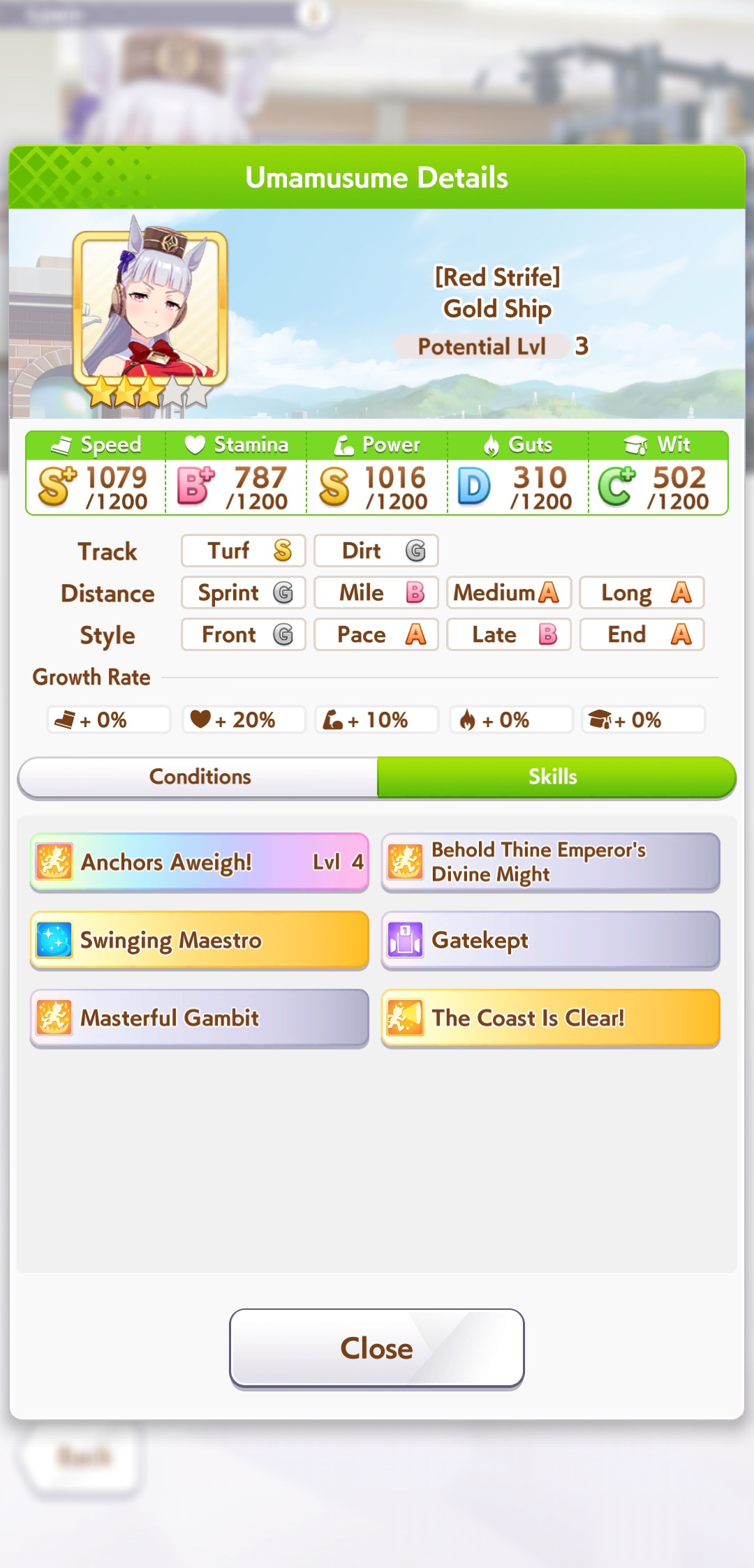This screenshot has width=754, height=1568.
Task: View Behold Thine Emperor's Divine Might skill
Action: [x=551, y=862]
